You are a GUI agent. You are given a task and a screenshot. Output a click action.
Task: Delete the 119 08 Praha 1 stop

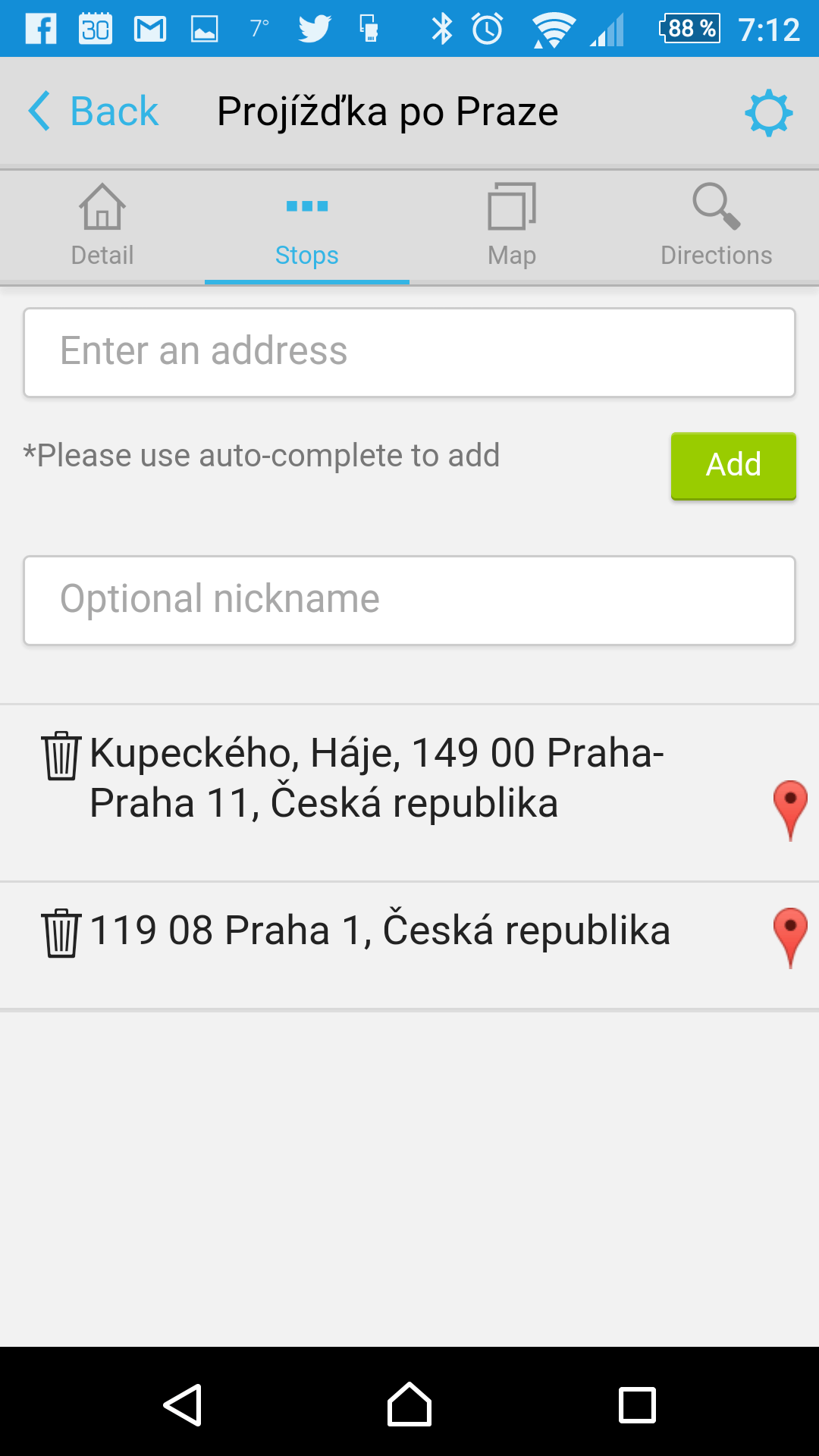[x=61, y=933]
